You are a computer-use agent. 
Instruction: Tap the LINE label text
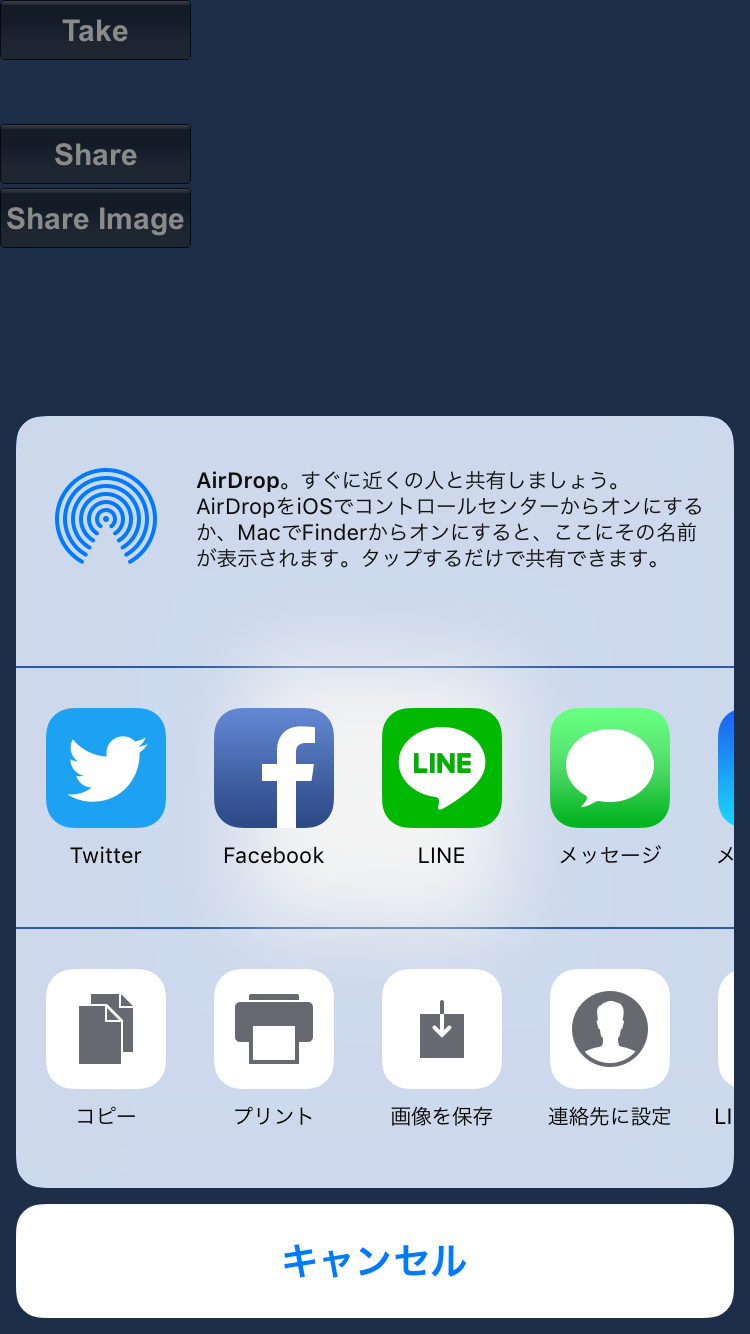point(442,855)
